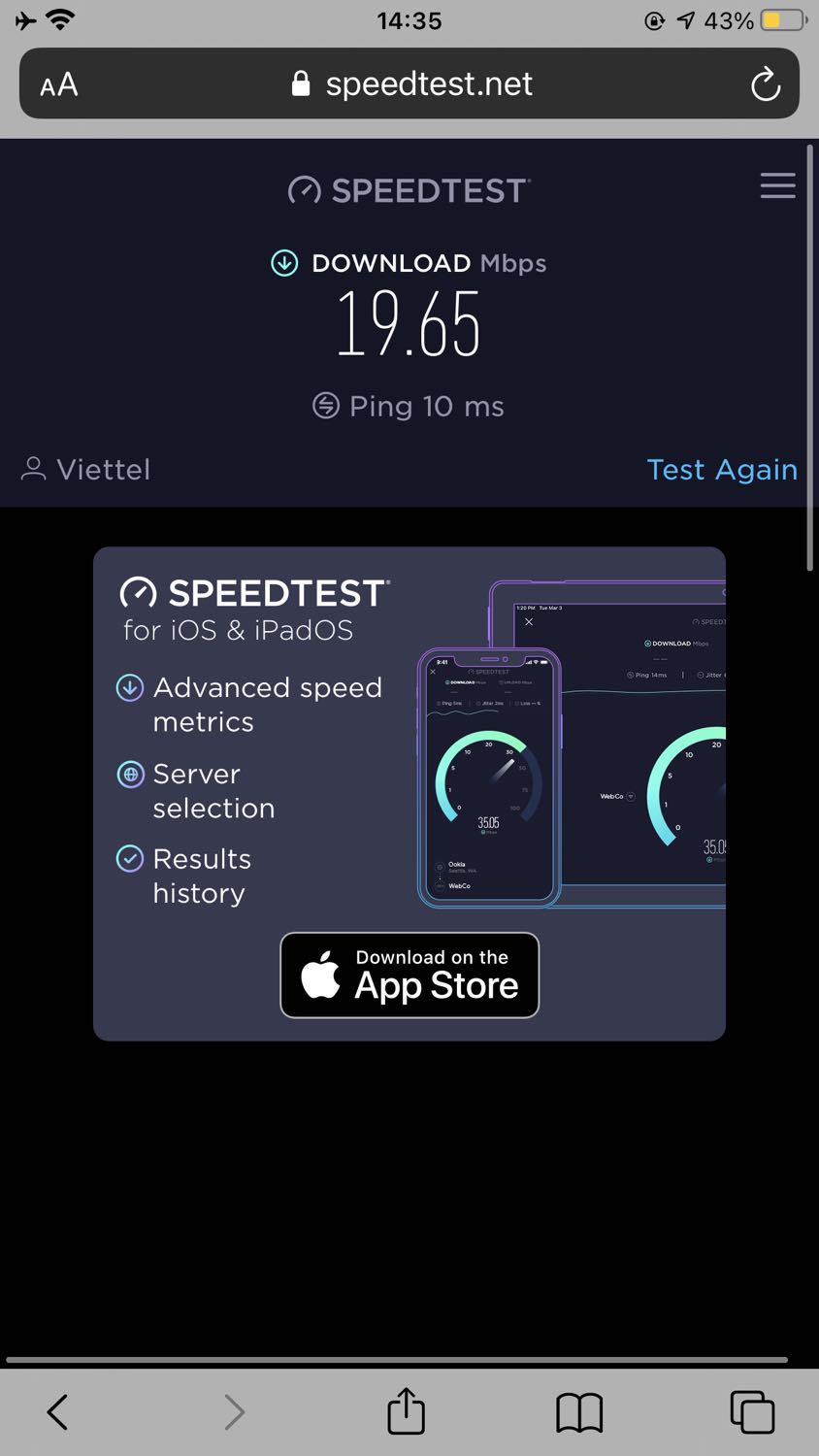Open the Speedtest hamburger menu

pos(777,185)
